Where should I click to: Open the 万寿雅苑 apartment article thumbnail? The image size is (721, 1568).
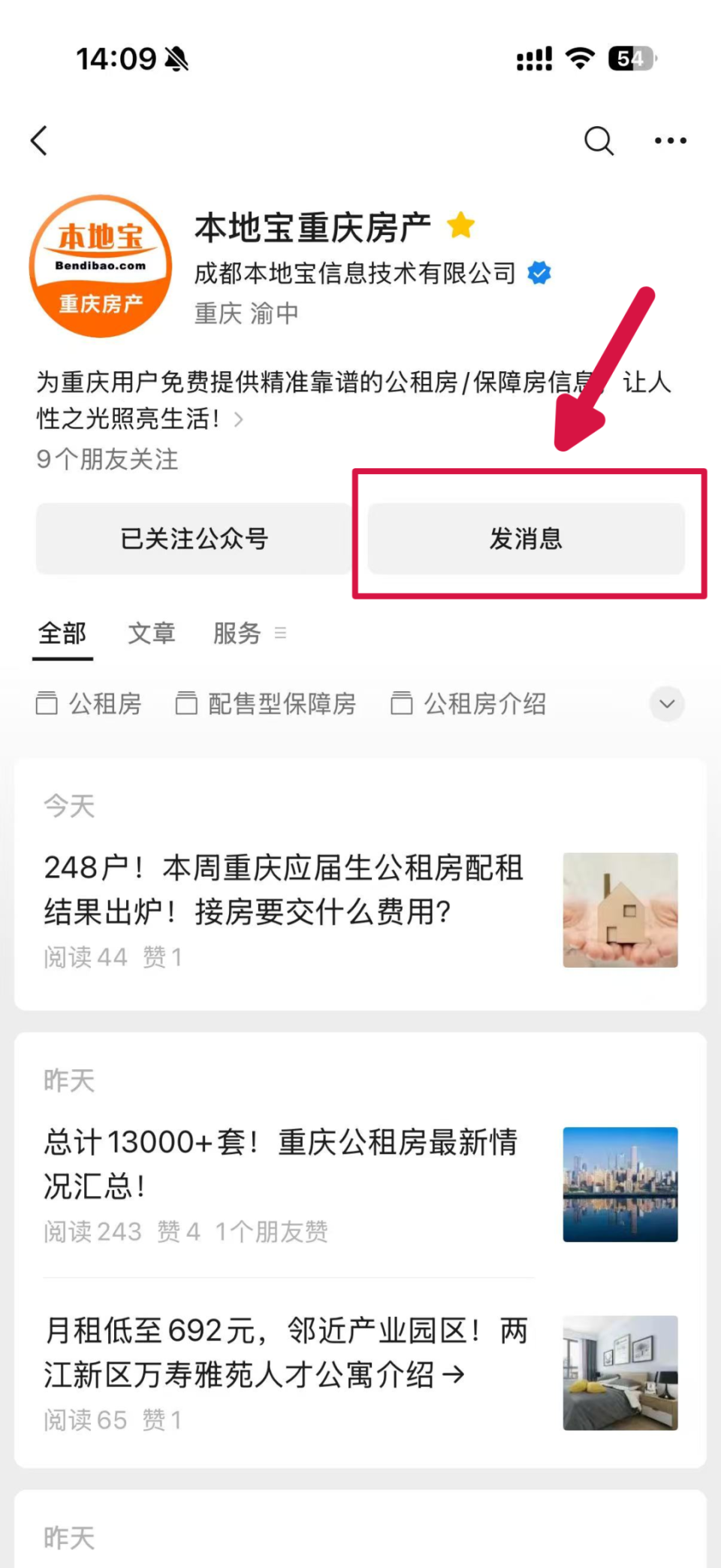pyautogui.click(x=620, y=1373)
